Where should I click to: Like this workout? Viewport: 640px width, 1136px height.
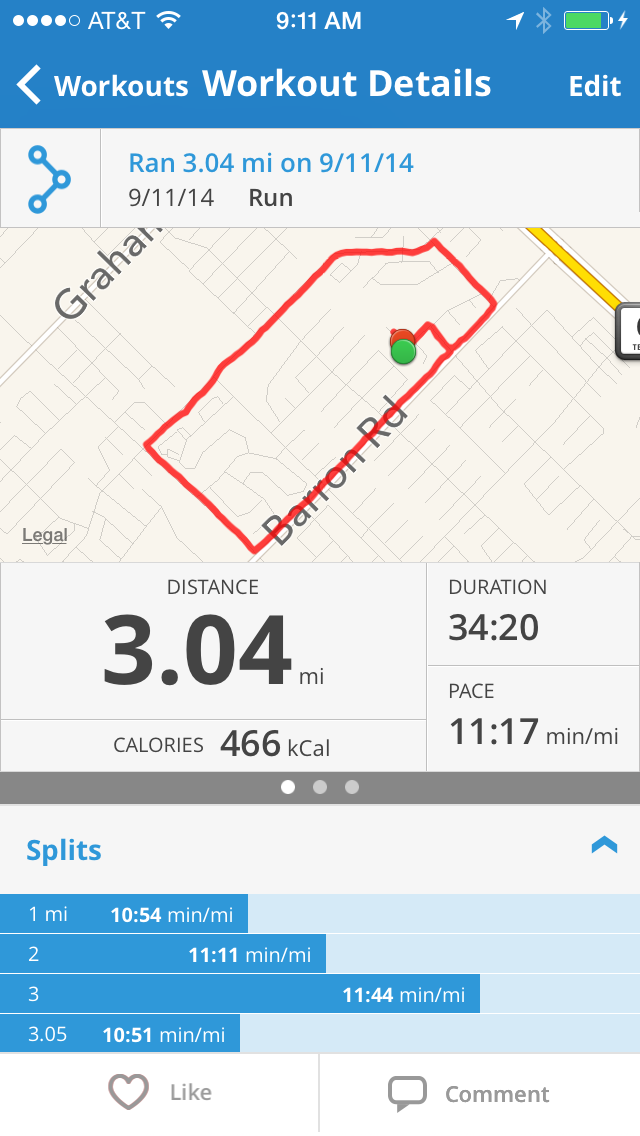160,1093
